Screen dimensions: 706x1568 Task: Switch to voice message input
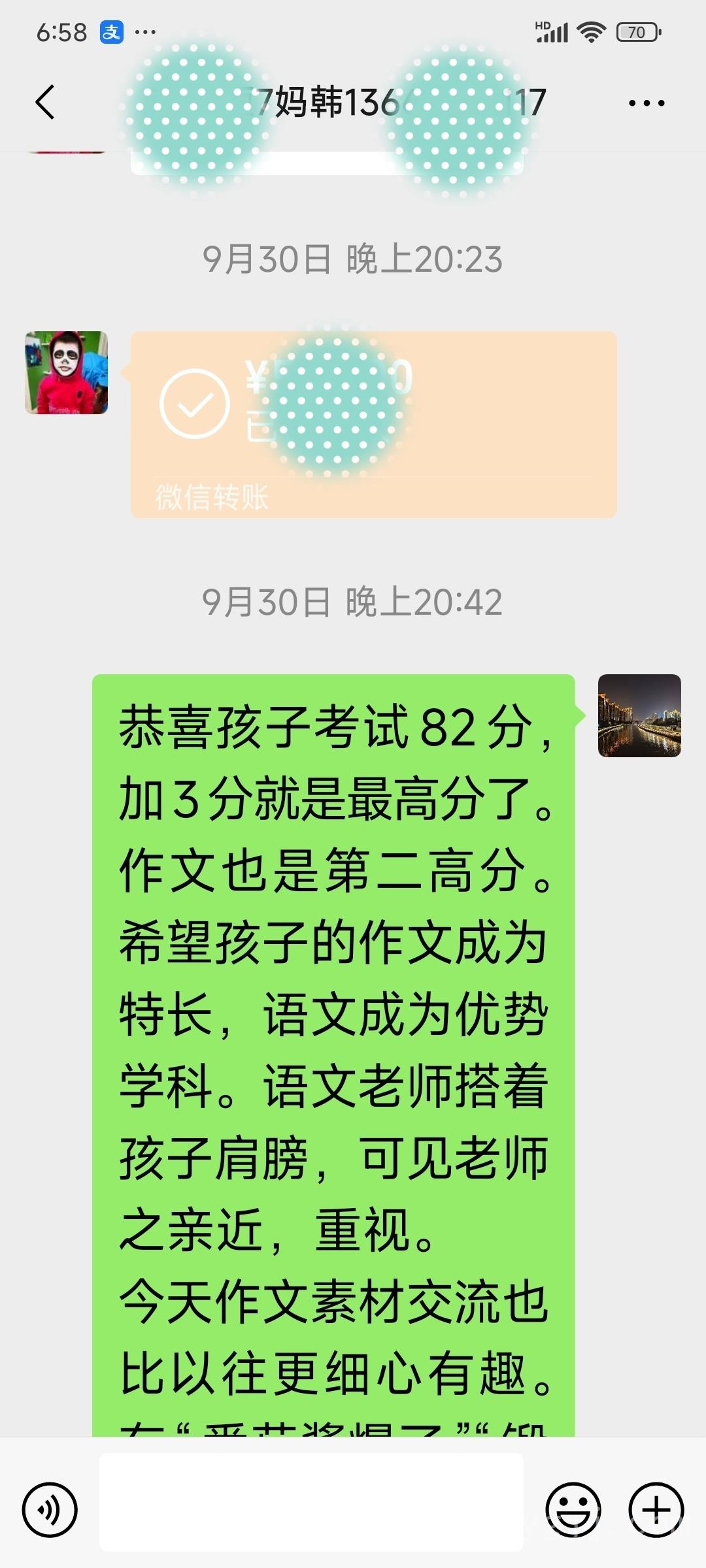(x=50, y=1510)
